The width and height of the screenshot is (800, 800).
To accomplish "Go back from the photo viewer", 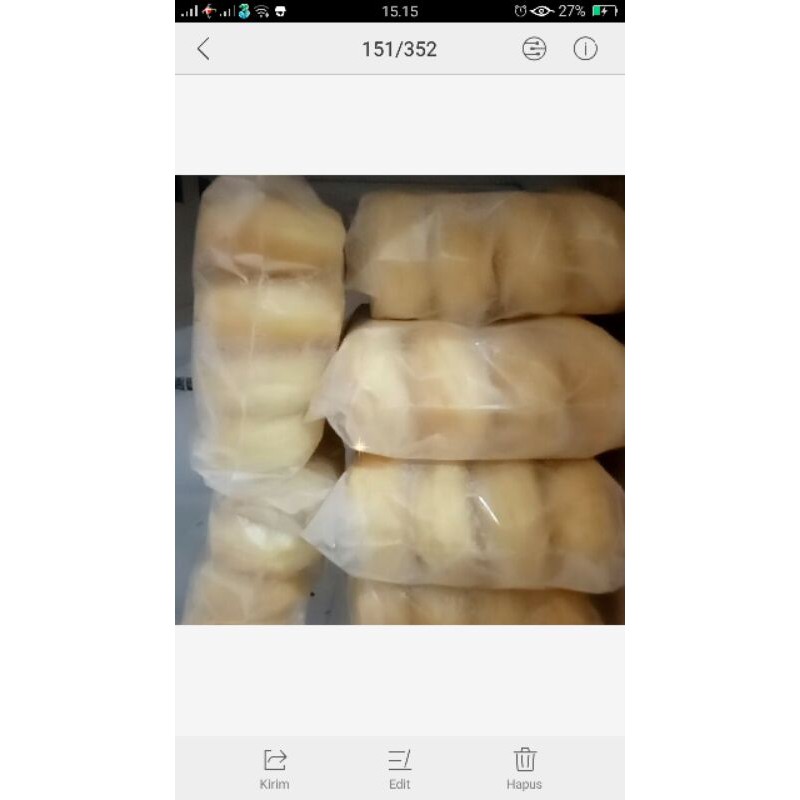I will [204, 49].
